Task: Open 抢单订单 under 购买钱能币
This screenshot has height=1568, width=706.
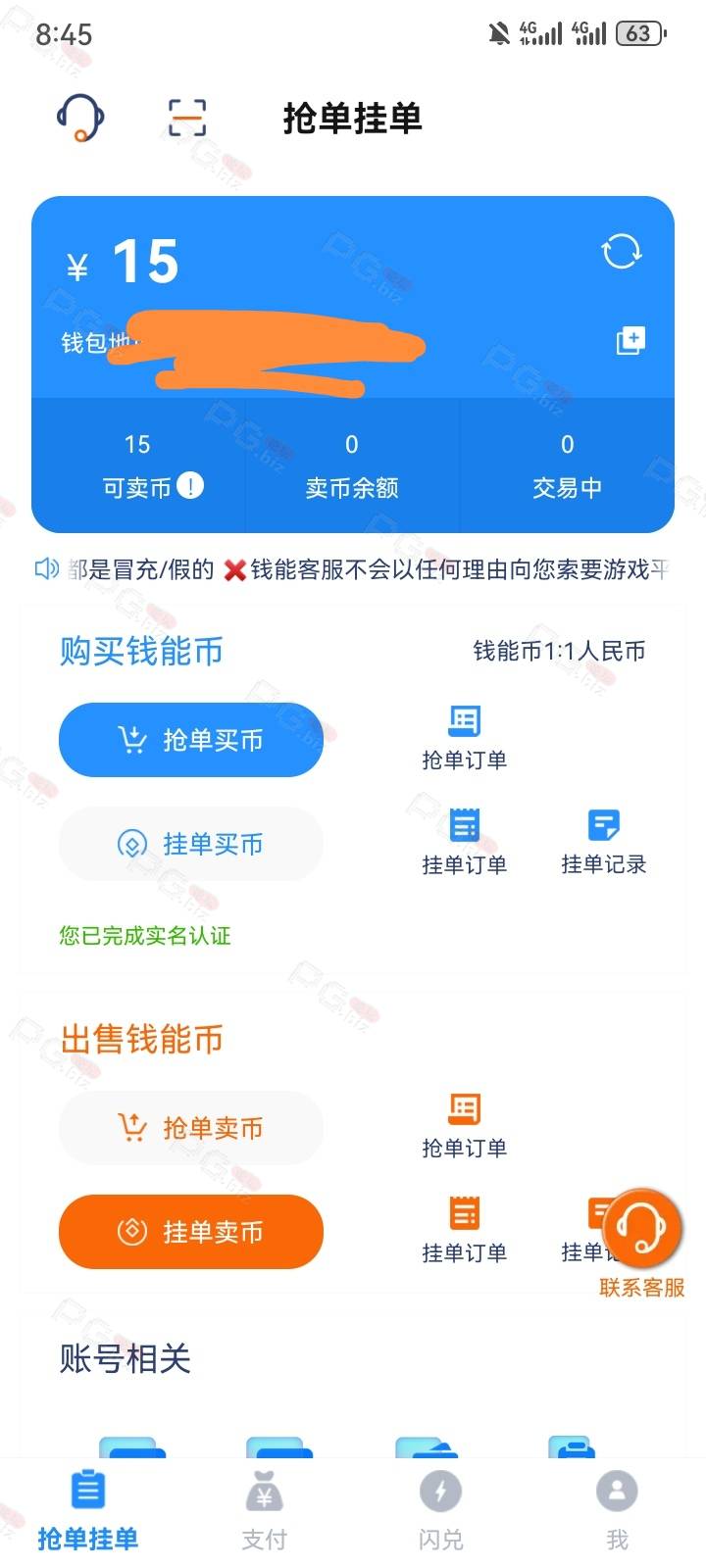Action: coord(464,737)
